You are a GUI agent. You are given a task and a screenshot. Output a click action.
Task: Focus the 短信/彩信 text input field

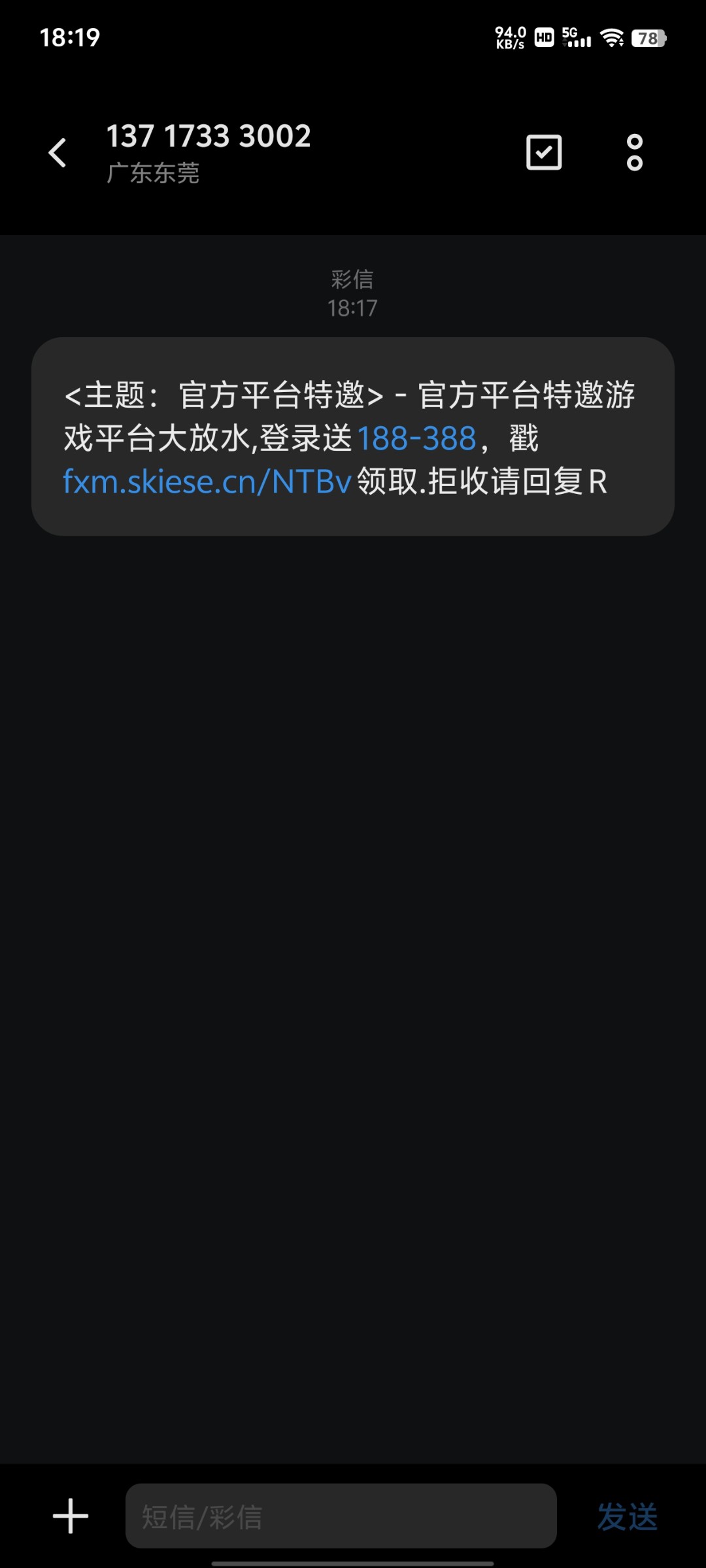(341, 1516)
